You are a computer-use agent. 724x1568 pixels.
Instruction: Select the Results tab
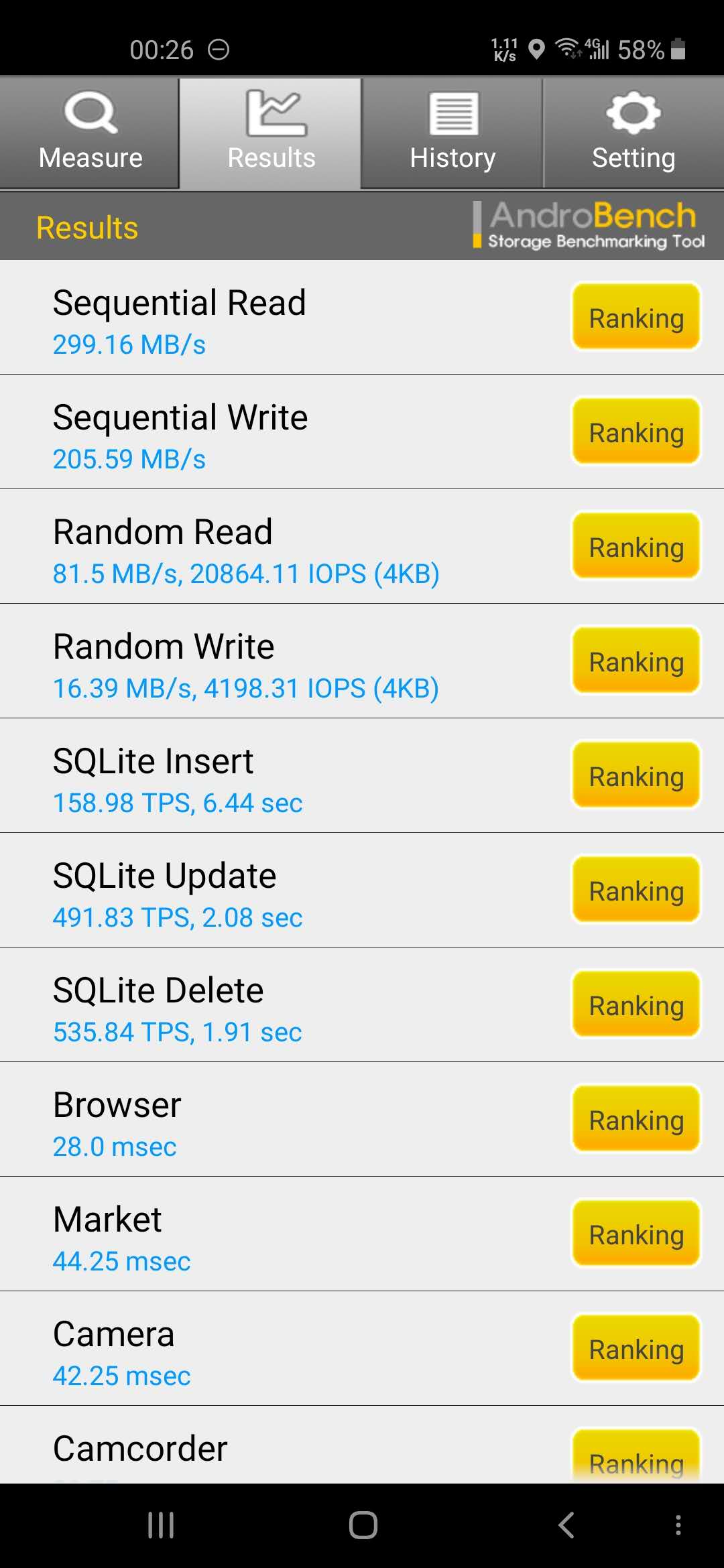click(x=271, y=133)
